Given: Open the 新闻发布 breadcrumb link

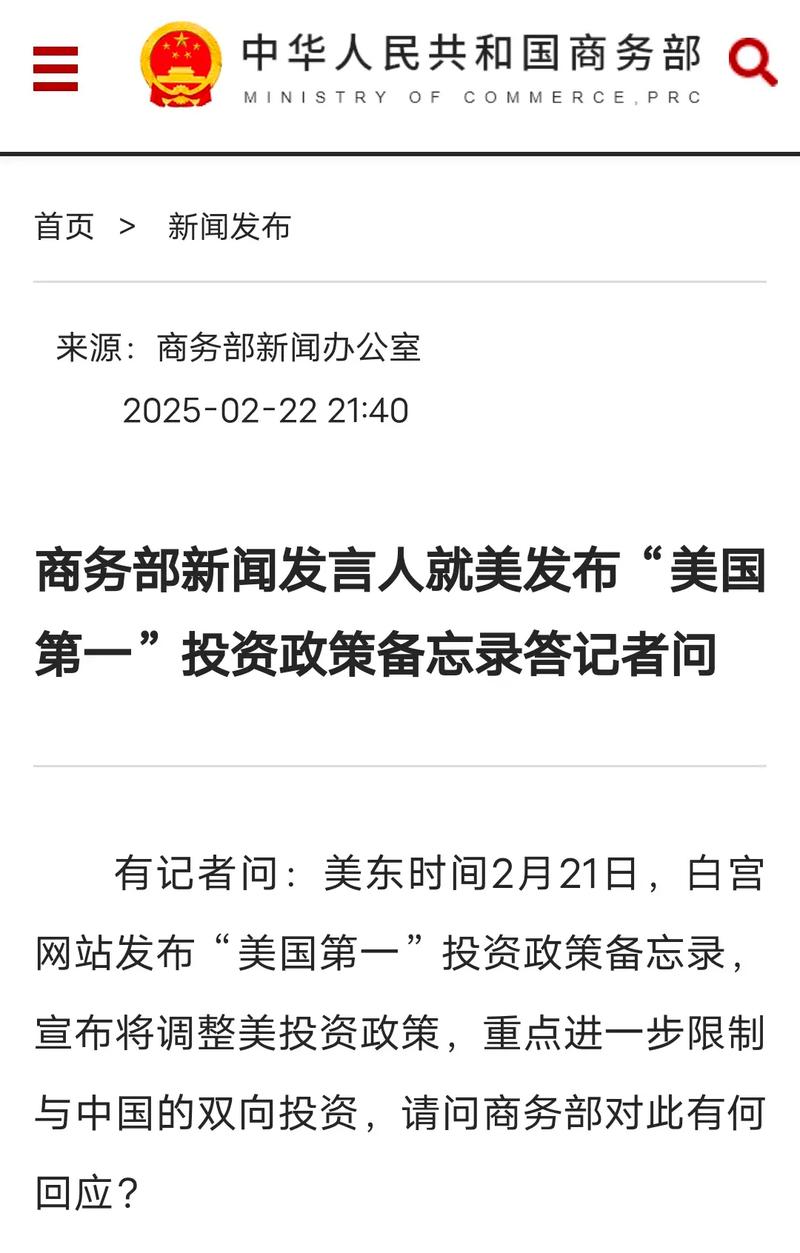Looking at the screenshot, I should [229, 227].
